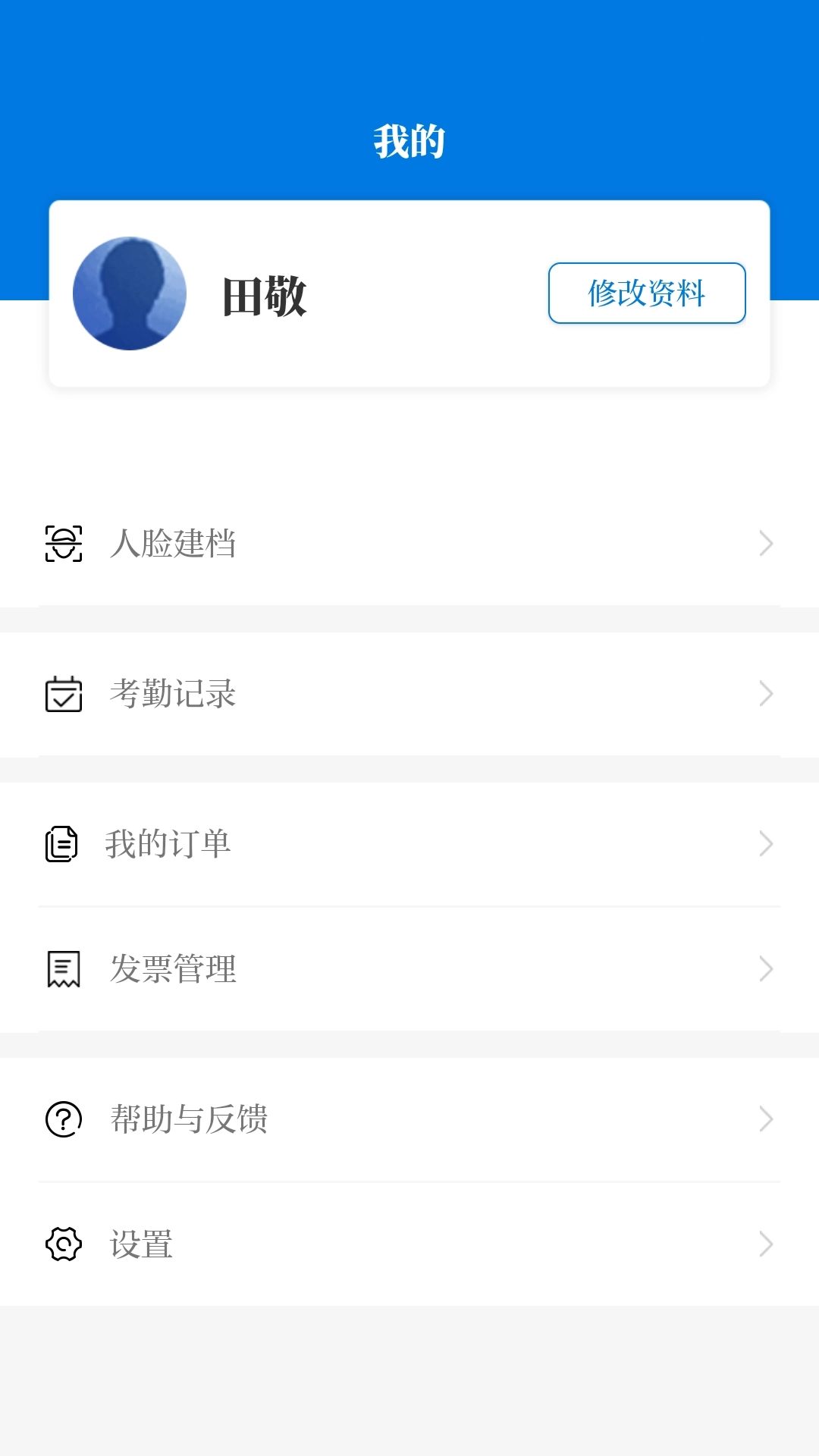Expand the 人脸建档 row chevron

[765, 543]
